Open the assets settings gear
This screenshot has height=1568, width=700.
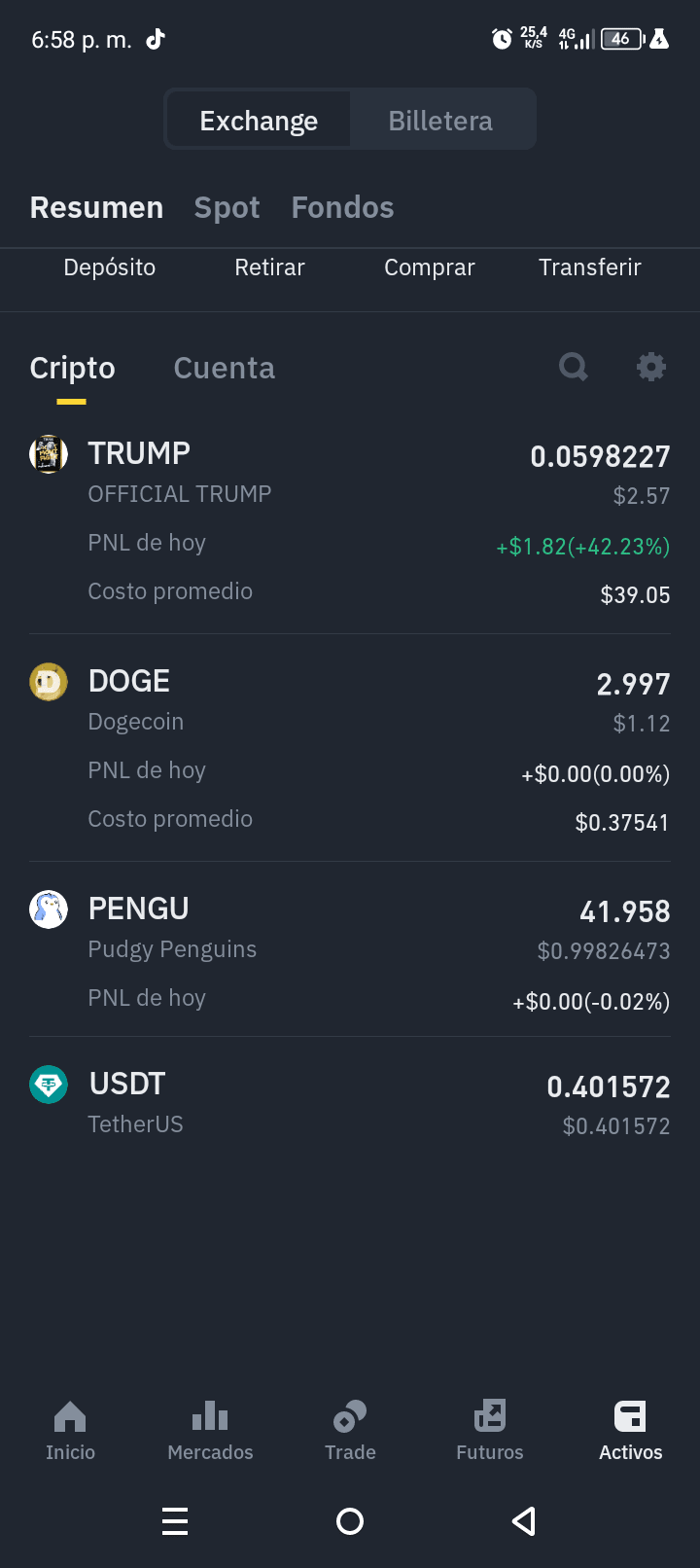pyautogui.click(x=650, y=367)
